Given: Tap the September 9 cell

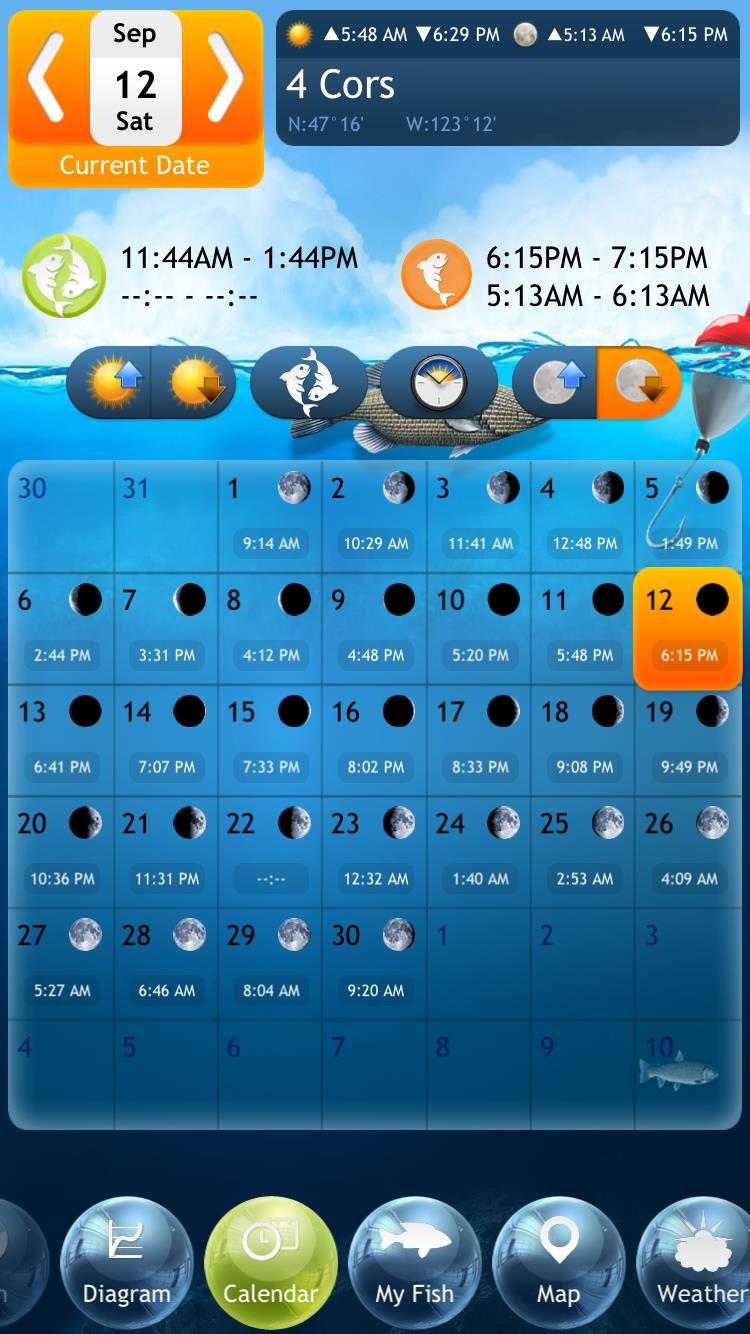Looking at the screenshot, I should tap(375, 629).
